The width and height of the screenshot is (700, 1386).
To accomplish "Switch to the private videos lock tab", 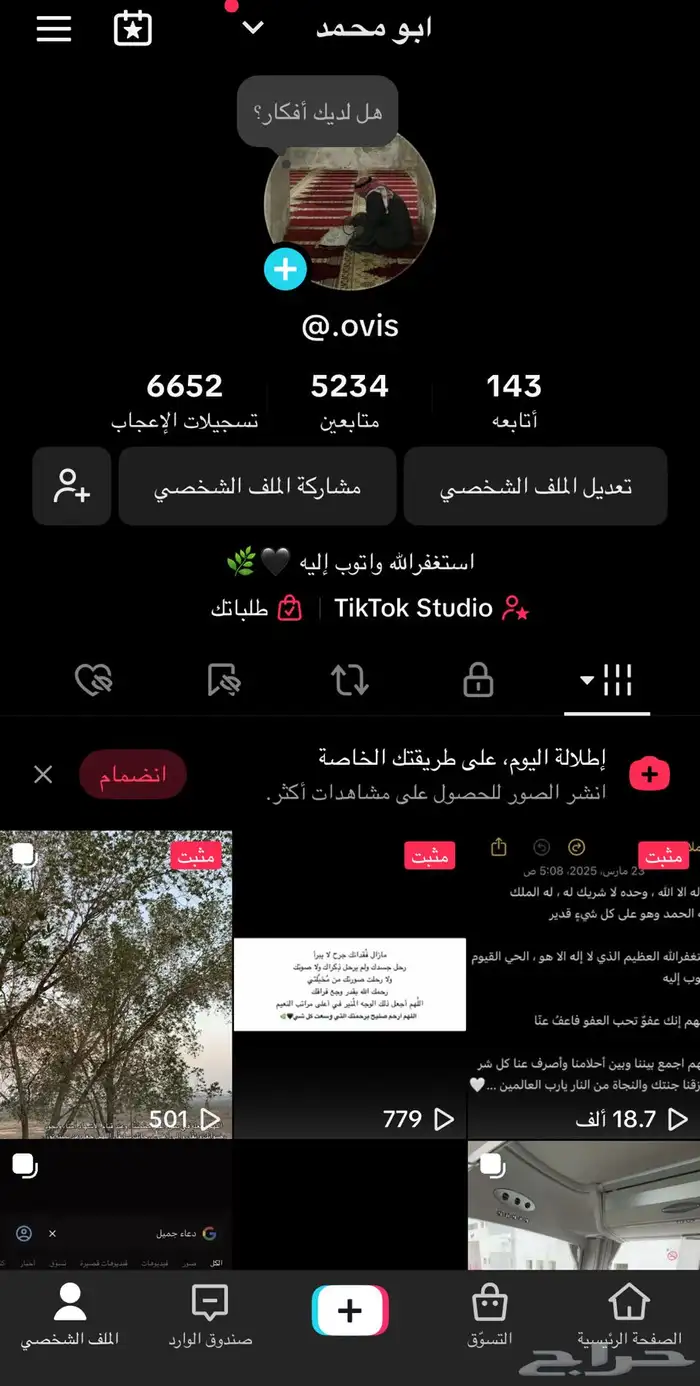I will point(479,681).
